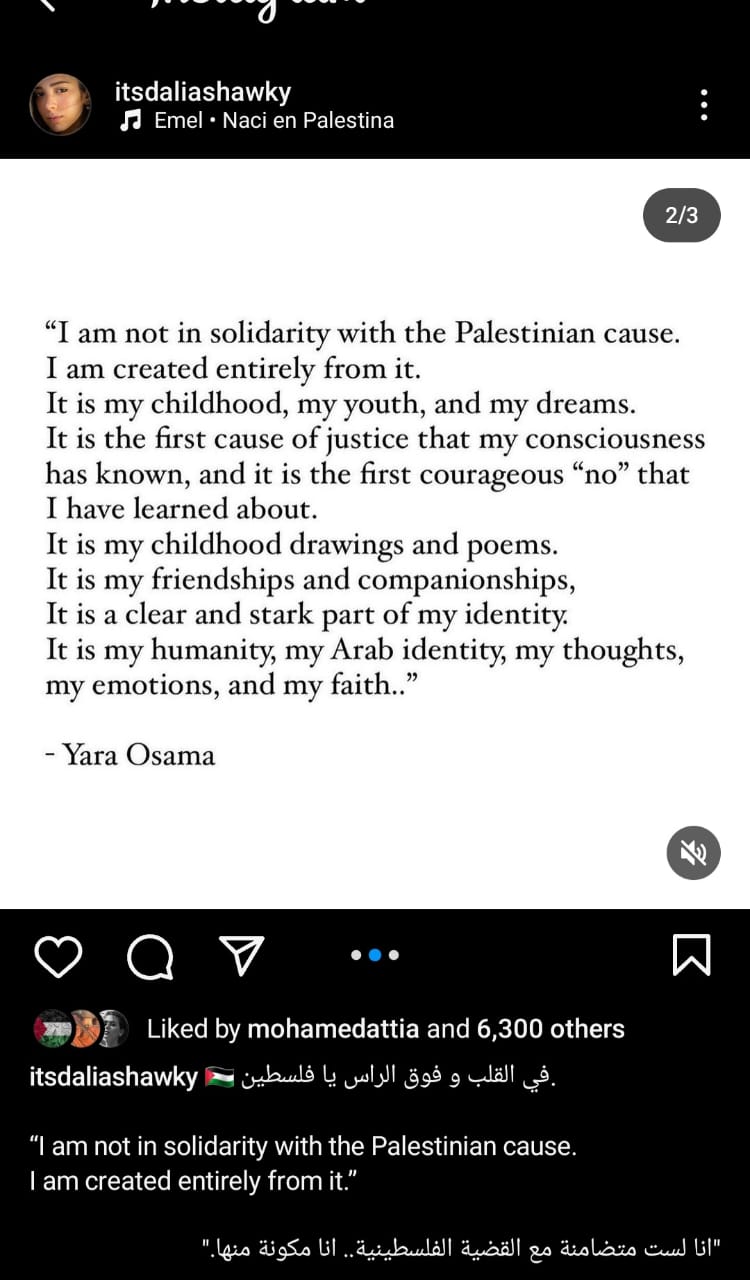Image resolution: width=750 pixels, height=1280 pixels.
Task: Open the itsdaliashawky username in post header
Action: (x=203, y=93)
